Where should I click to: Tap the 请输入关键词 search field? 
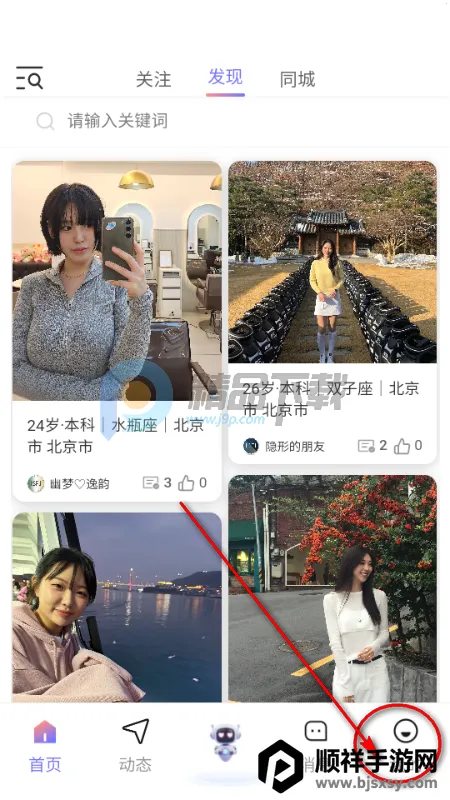point(224,121)
